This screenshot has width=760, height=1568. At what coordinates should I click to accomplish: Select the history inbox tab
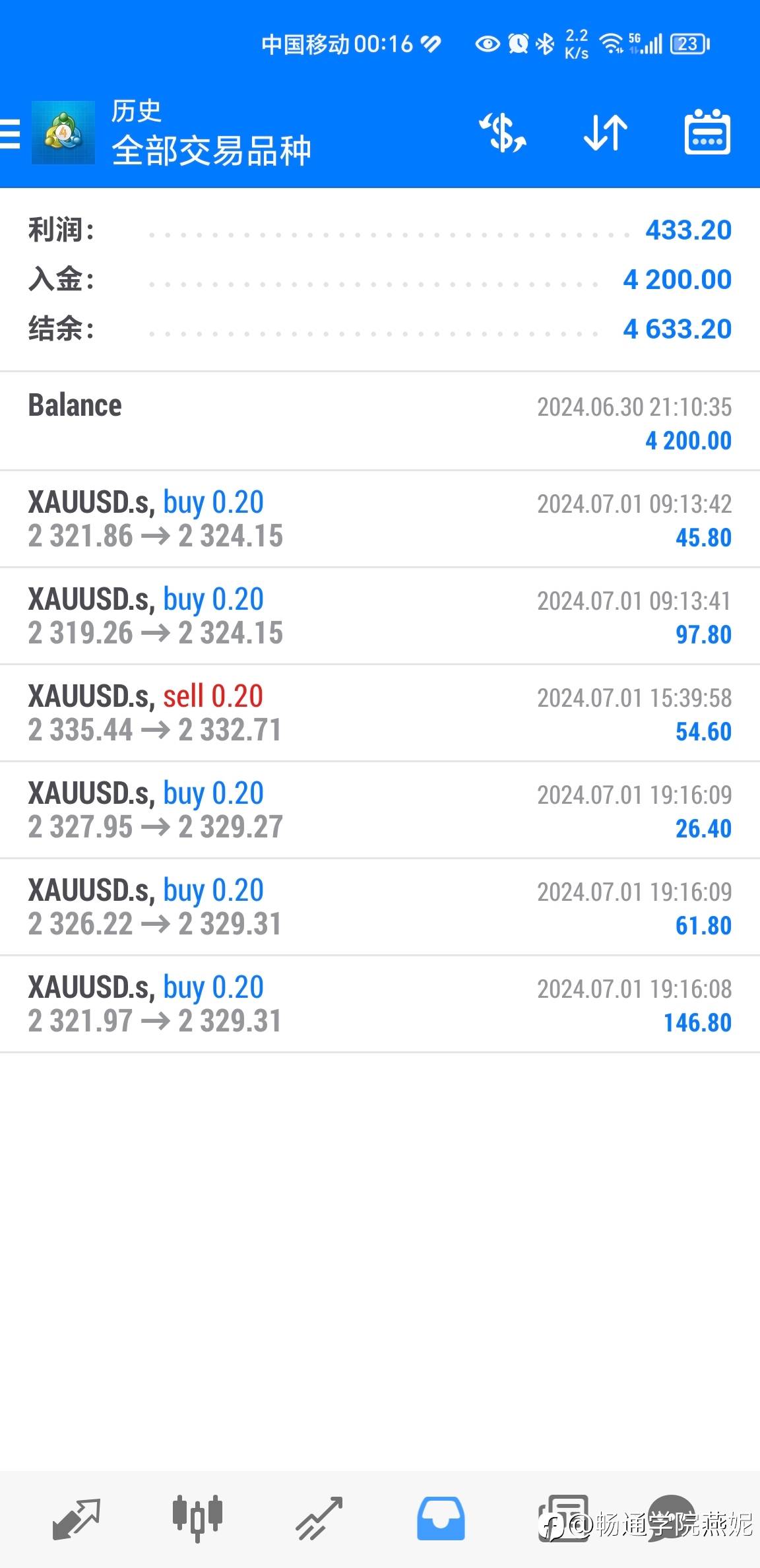pyautogui.click(x=441, y=1519)
